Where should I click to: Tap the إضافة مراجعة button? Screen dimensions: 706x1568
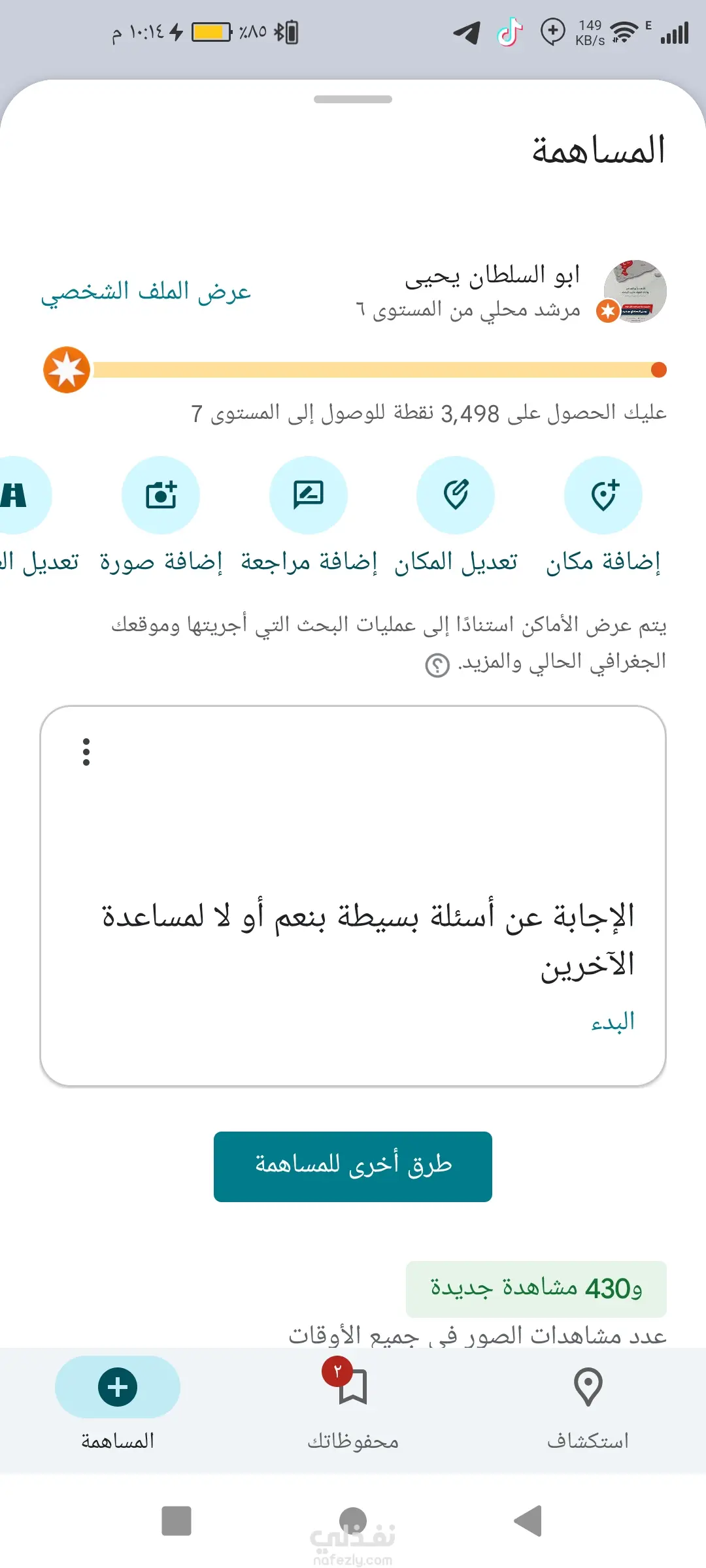coord(309,495)
